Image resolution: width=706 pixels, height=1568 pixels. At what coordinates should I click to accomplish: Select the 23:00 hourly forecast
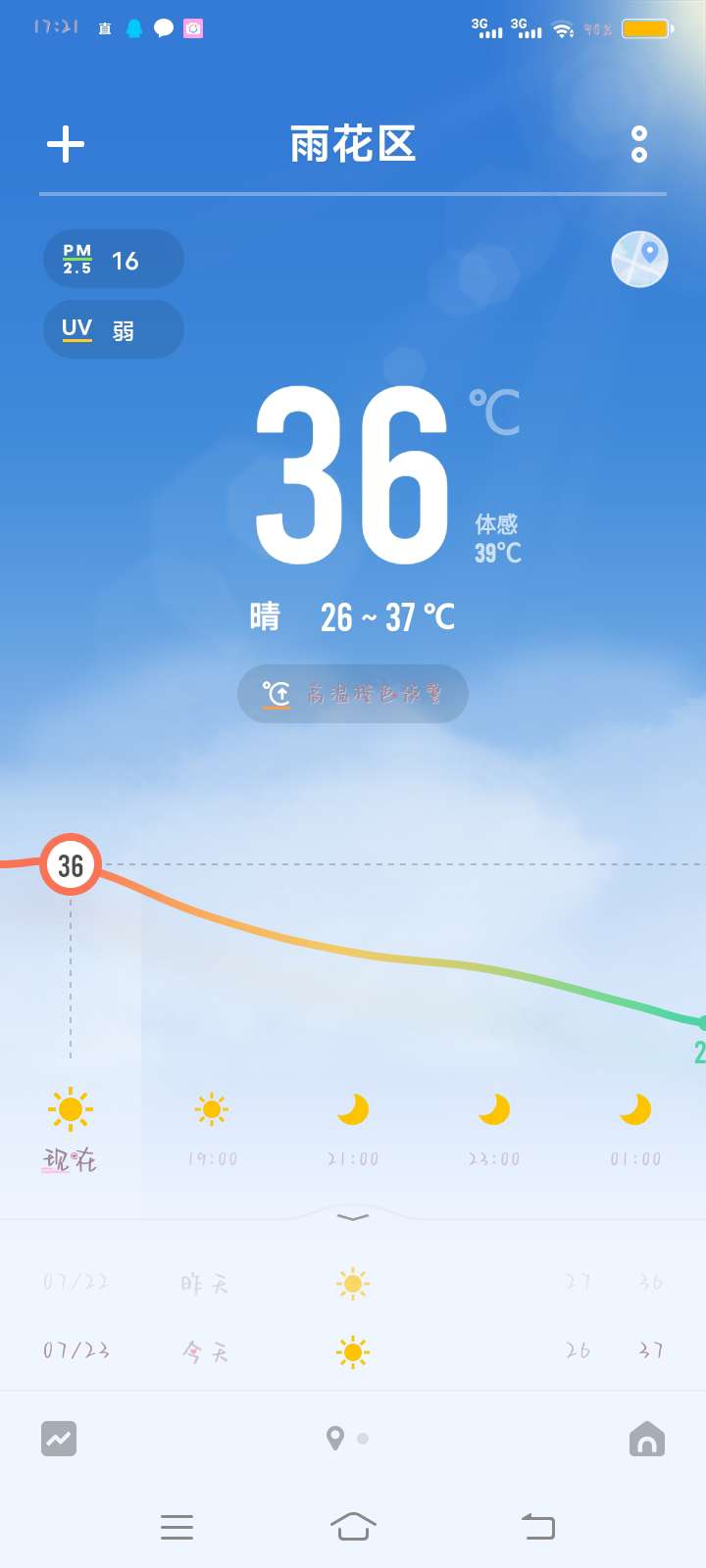pos(494,1127)
